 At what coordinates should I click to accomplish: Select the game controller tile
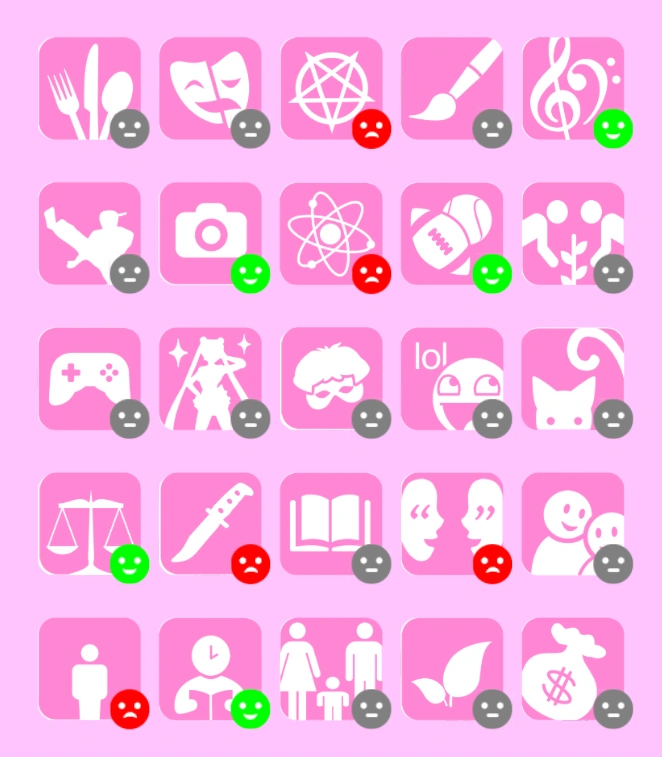point(88,378)
